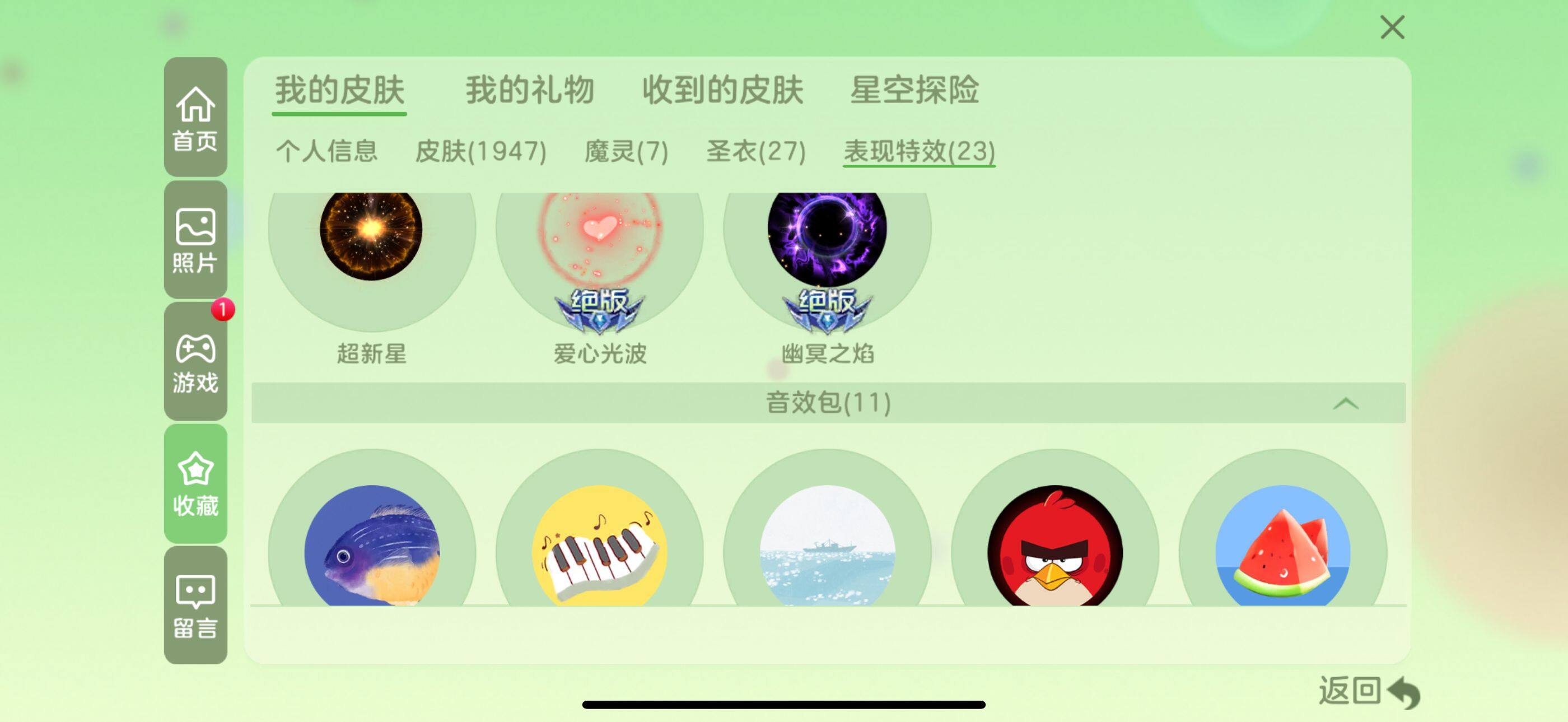1568x722 pixels.
Task: Switch to 星空探险 tab
Action: coord(914,91)
